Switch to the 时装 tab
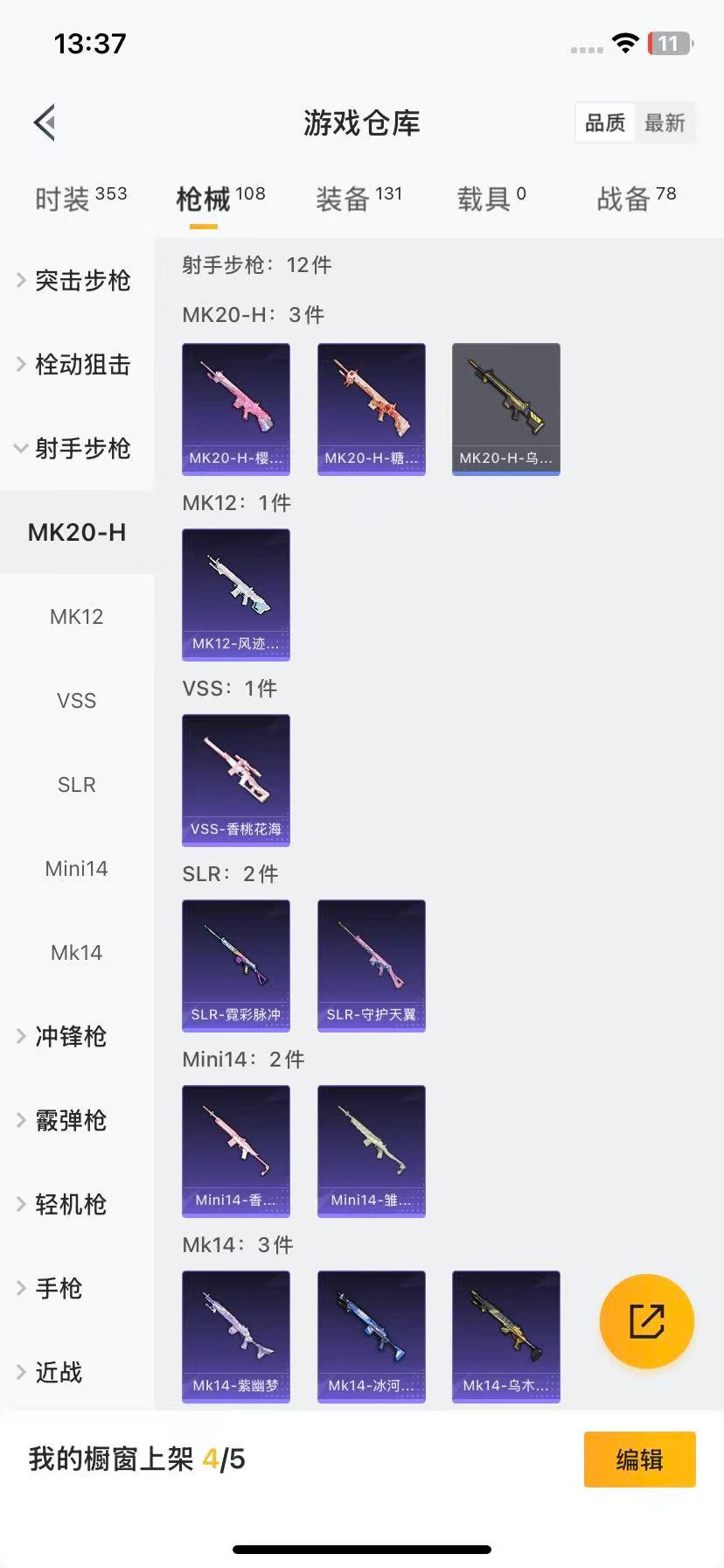 click(80, 199)
